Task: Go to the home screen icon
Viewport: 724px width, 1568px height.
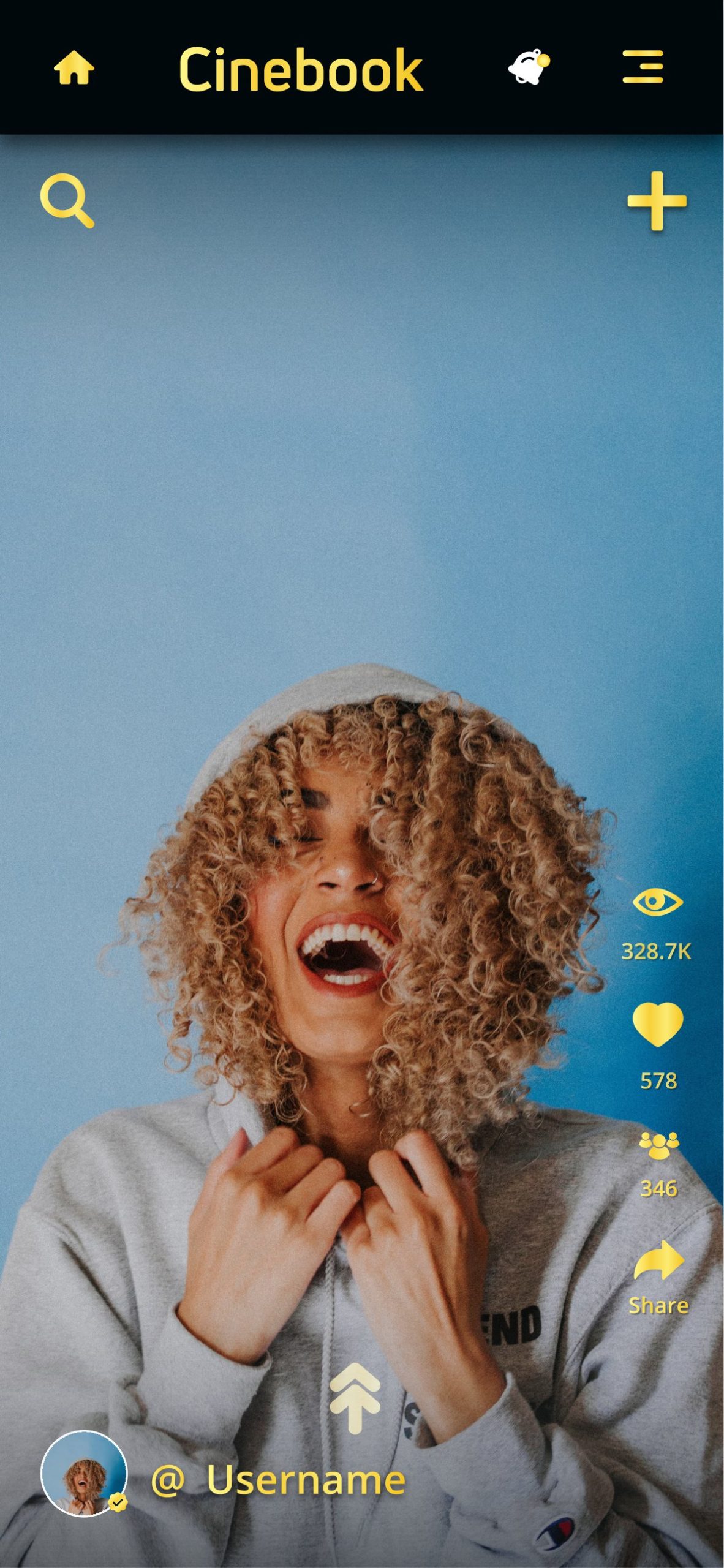Action: (x=74, y=67)
